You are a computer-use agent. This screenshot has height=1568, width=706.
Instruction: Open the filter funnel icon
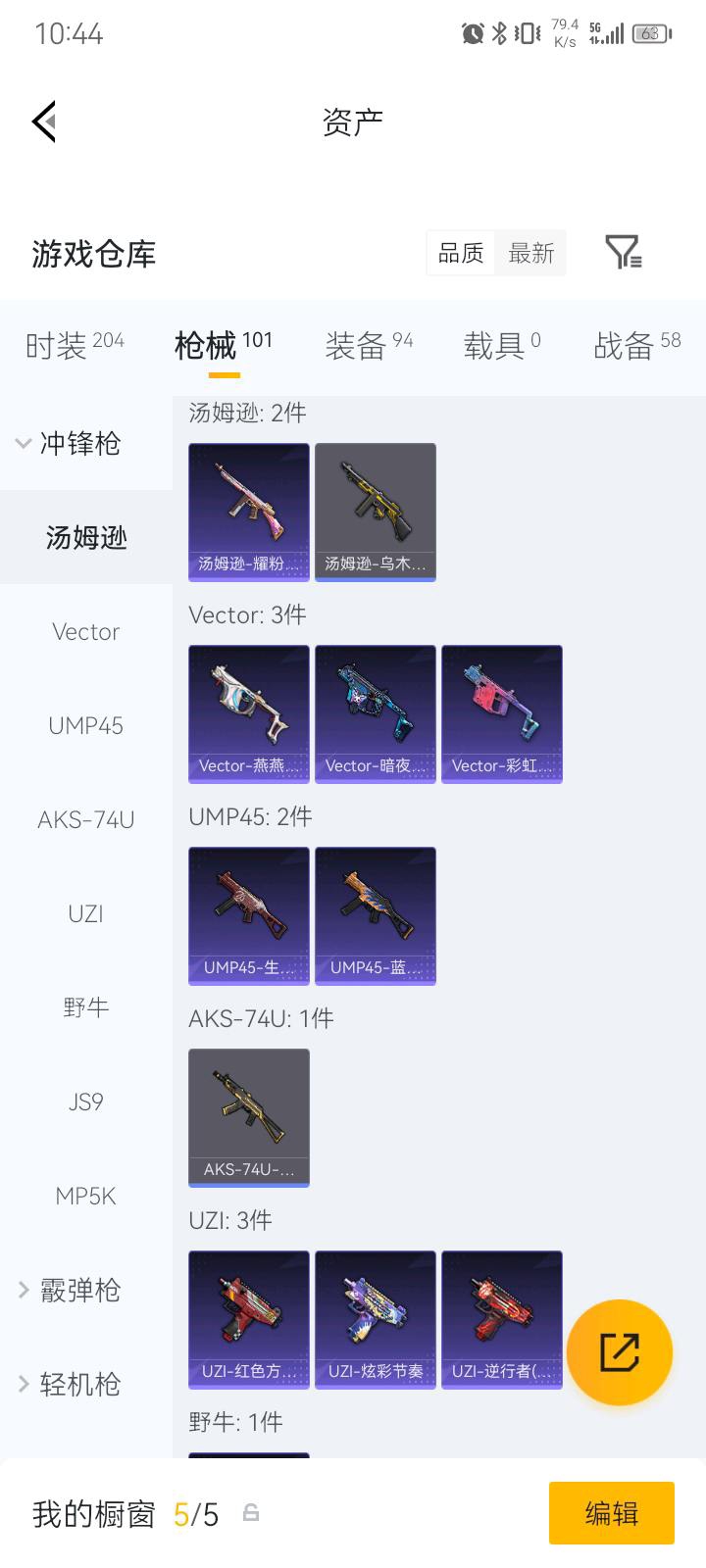pos(623,253)
